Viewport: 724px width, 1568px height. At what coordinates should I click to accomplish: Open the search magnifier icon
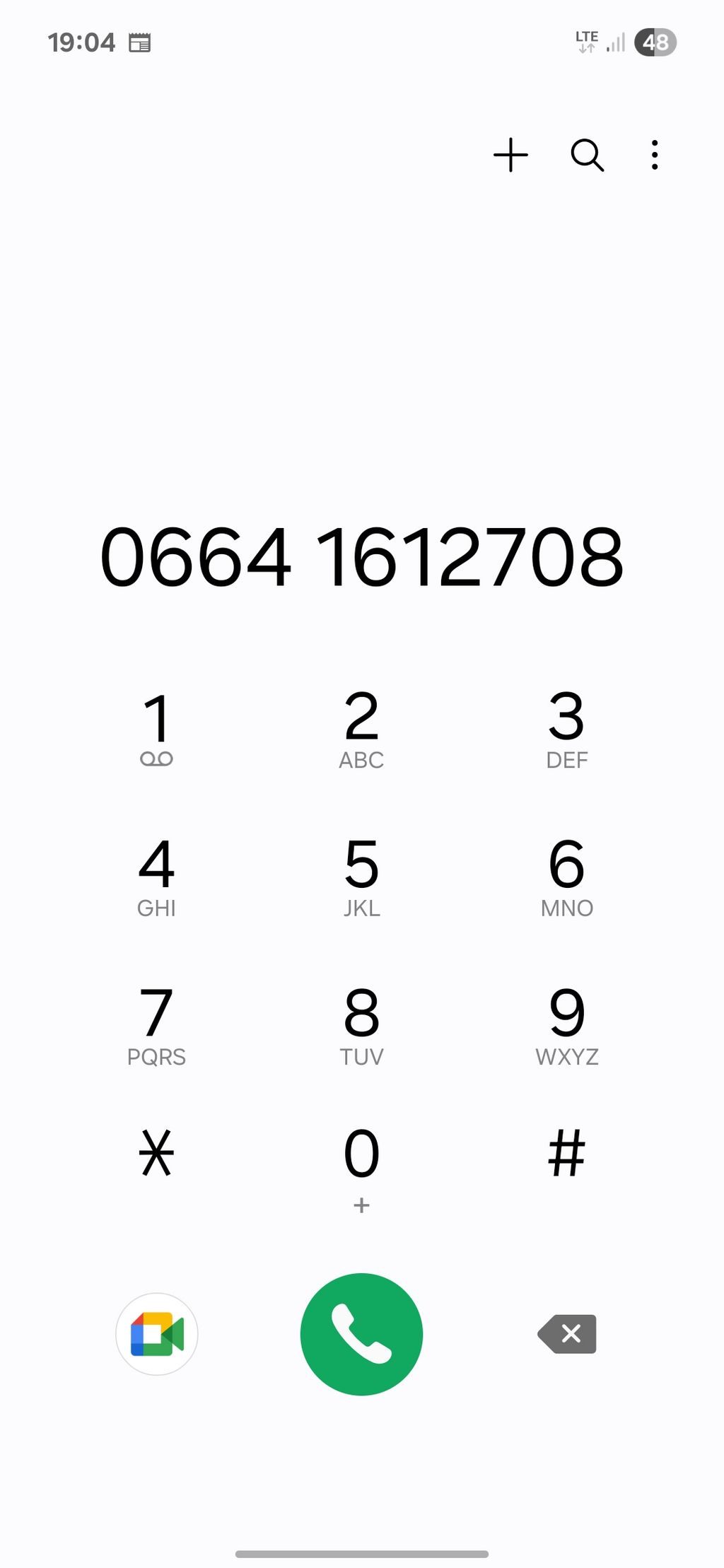click(x=587, y=155)
